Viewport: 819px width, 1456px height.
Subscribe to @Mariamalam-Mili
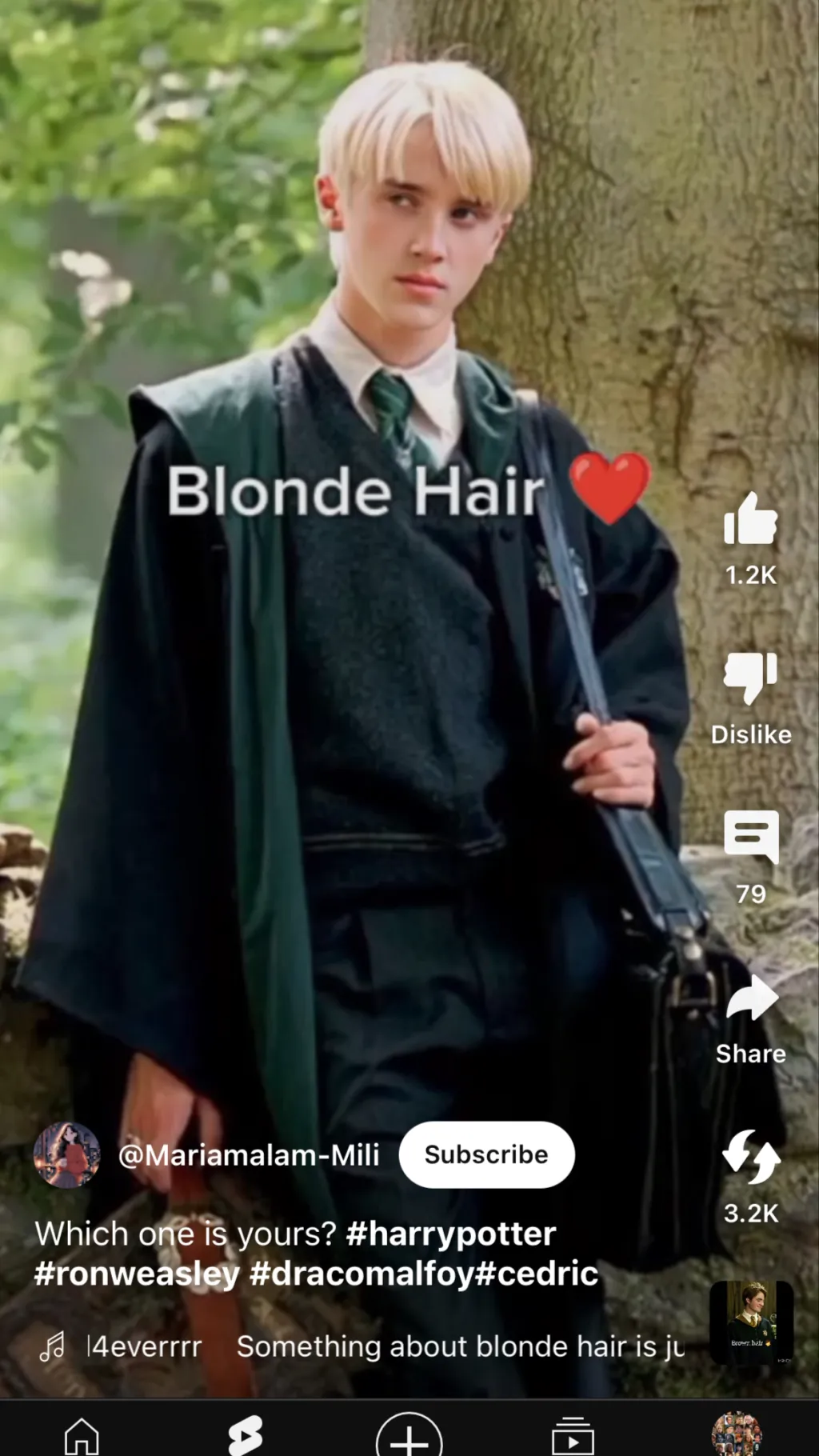(486, 1154)
